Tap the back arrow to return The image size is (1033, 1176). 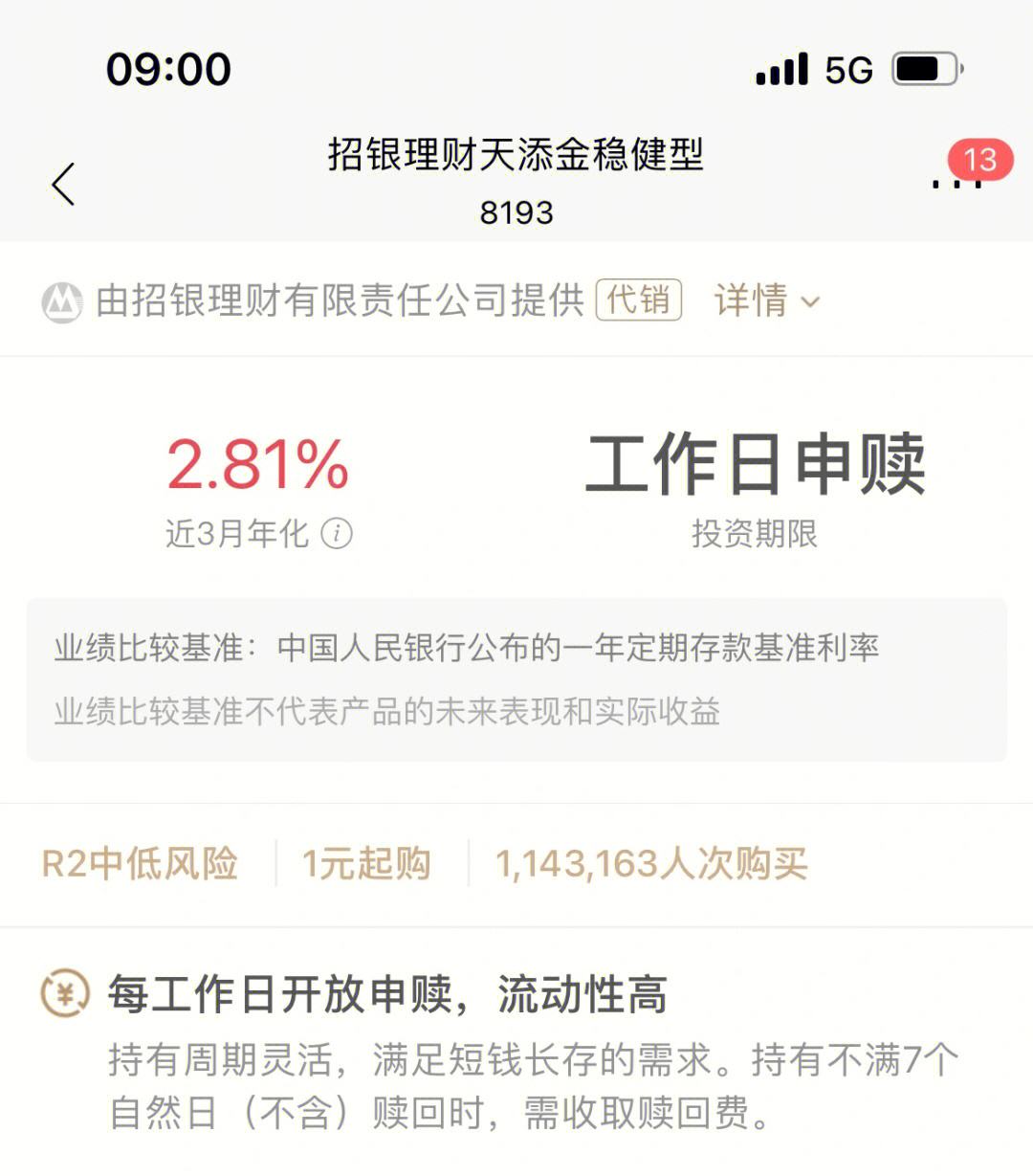pos(62,184)
